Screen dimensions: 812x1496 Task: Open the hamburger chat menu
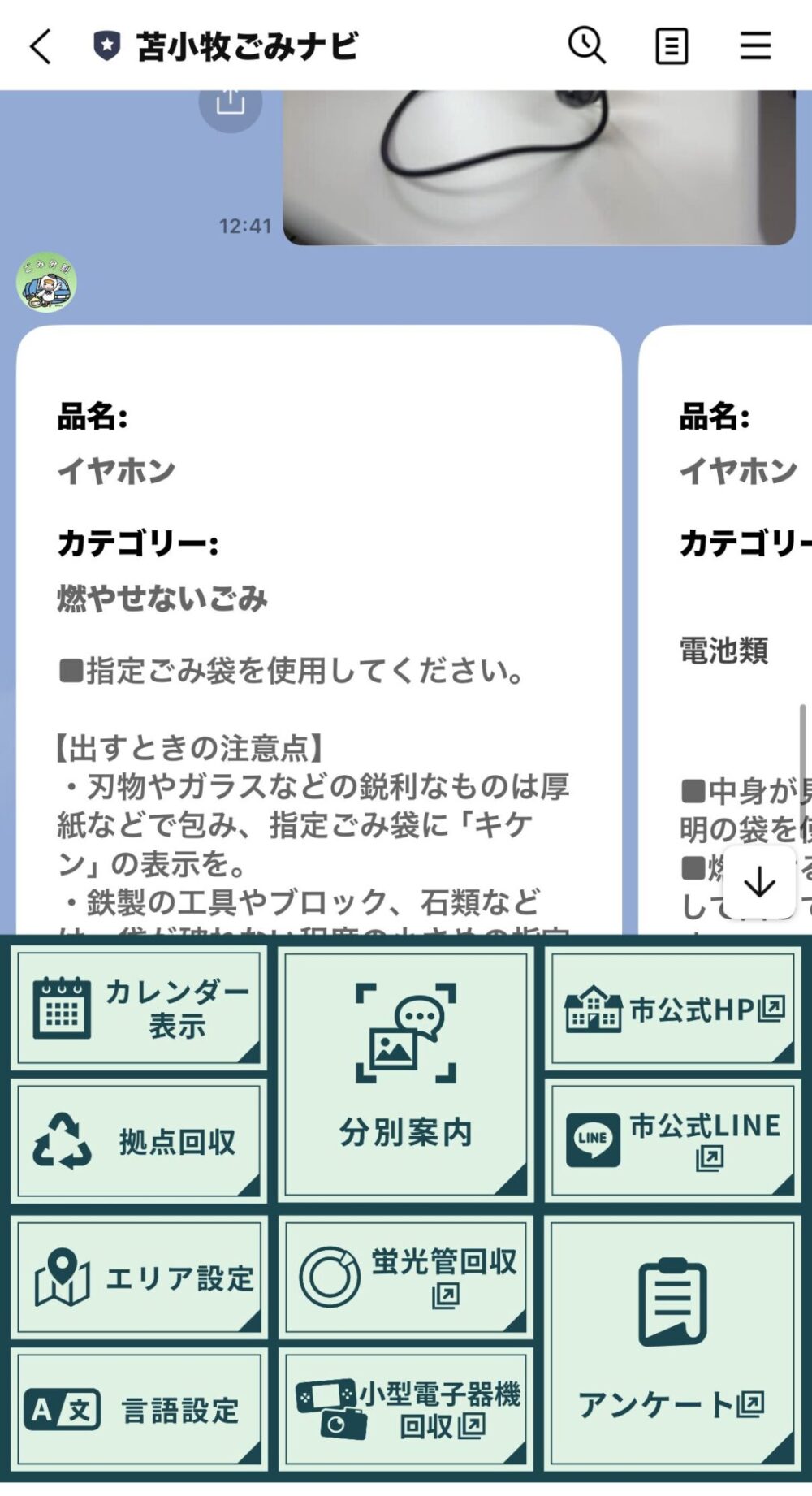(755, 46)
